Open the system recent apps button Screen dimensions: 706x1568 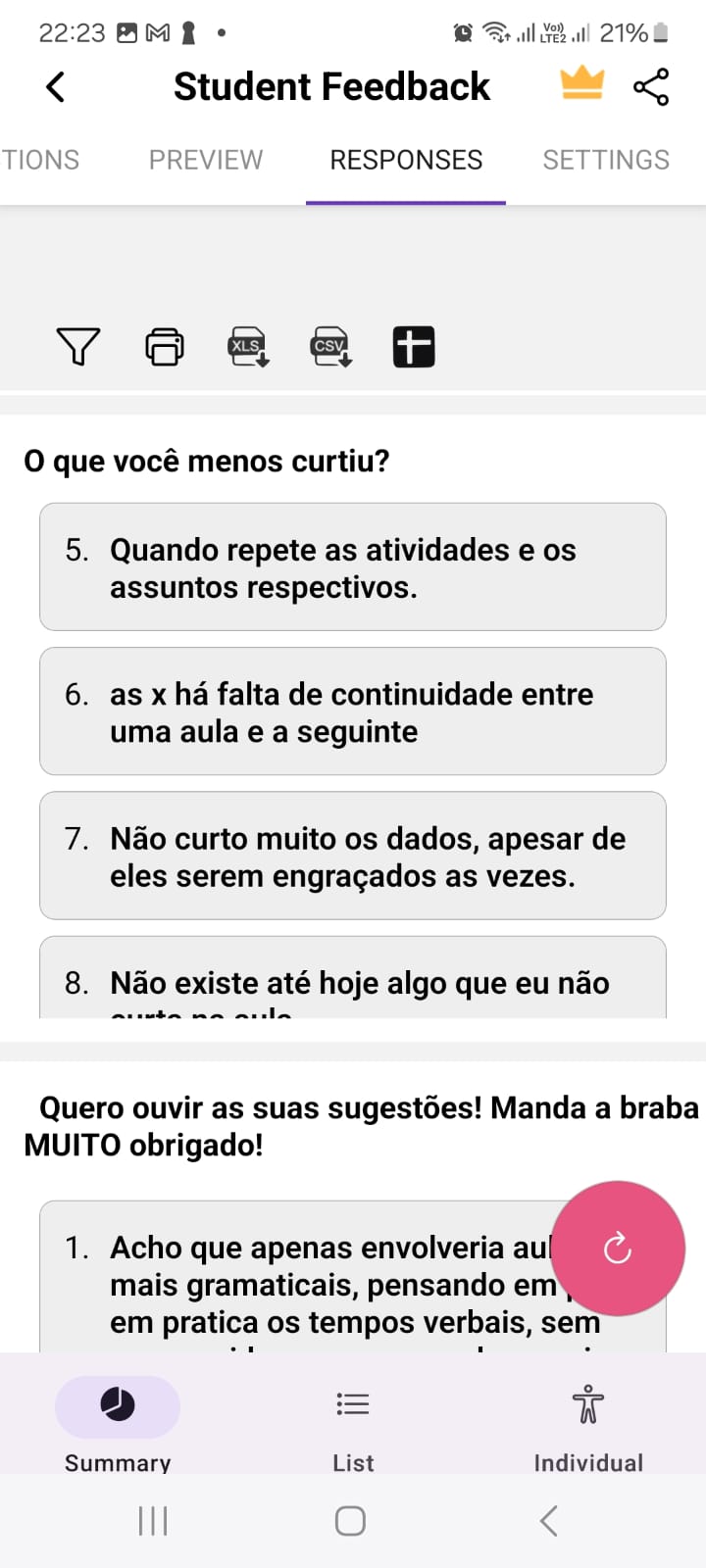(153, 1521)
